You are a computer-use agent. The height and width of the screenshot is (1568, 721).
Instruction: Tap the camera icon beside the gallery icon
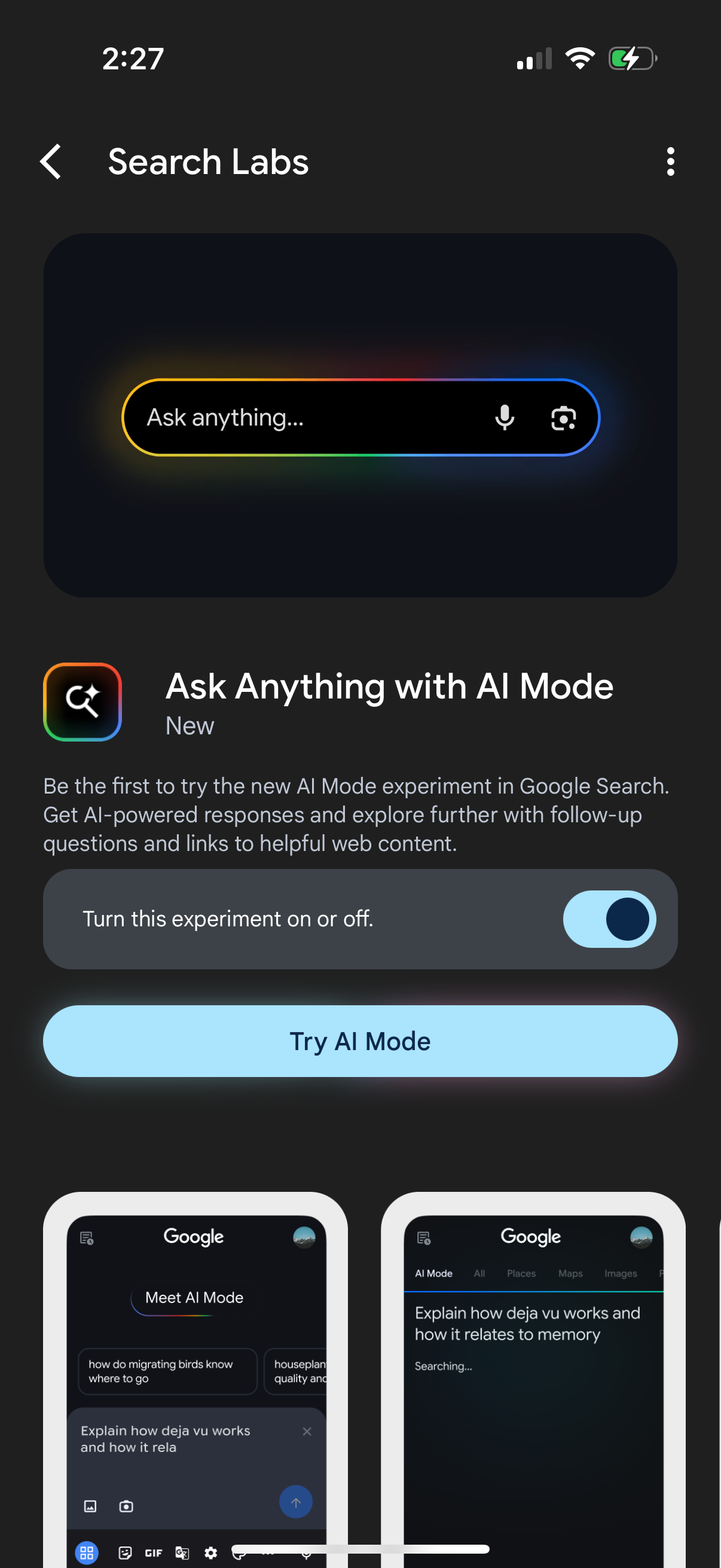126,1507
